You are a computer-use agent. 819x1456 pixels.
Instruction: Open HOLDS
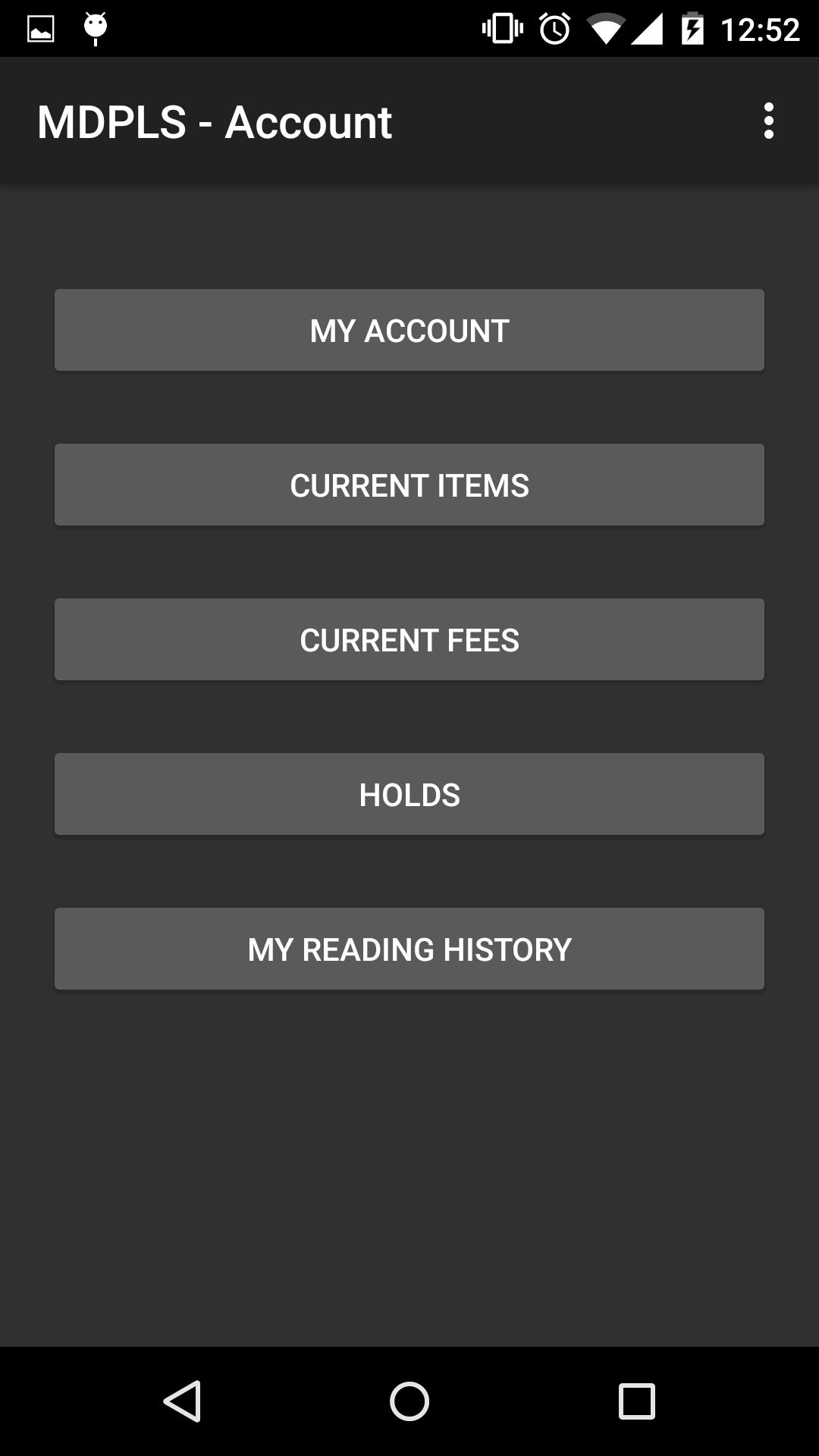click(409, 794)
